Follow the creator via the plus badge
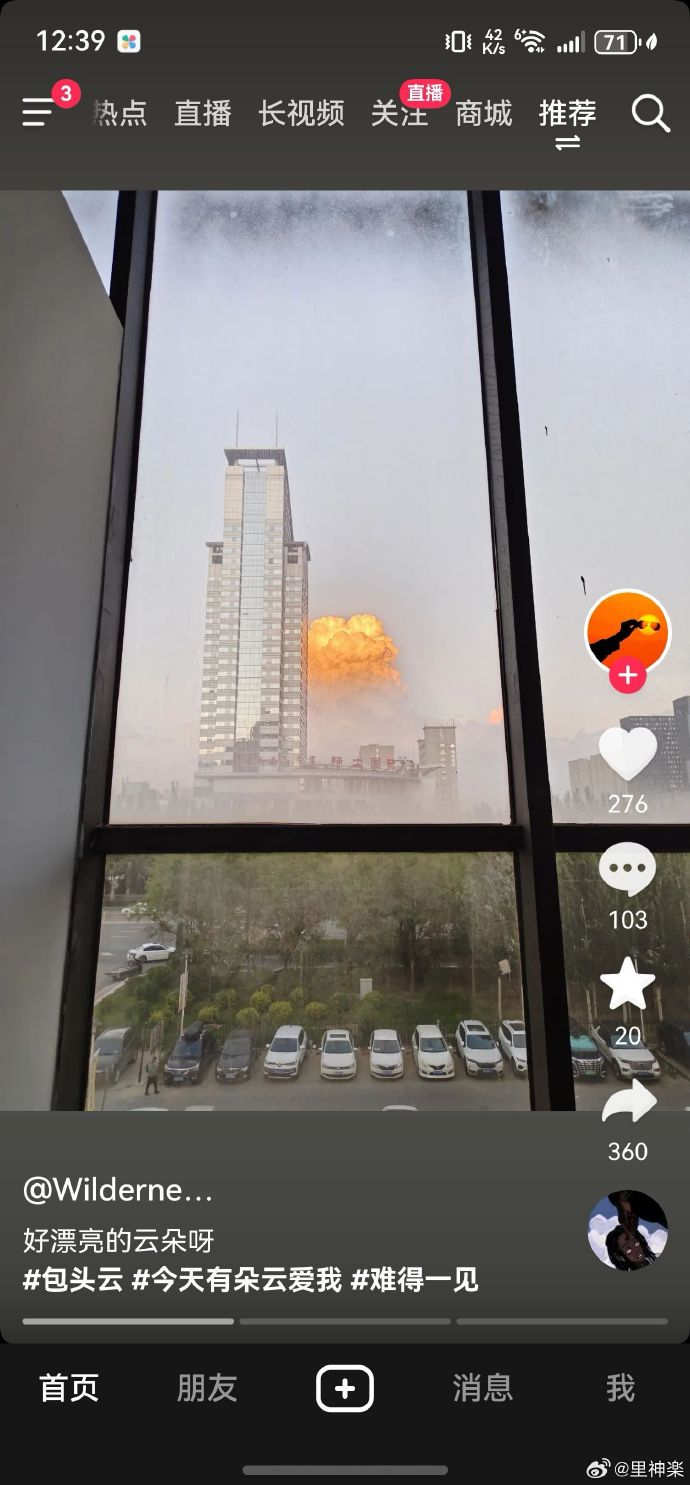690x1485 pixels. pos(627,676)
